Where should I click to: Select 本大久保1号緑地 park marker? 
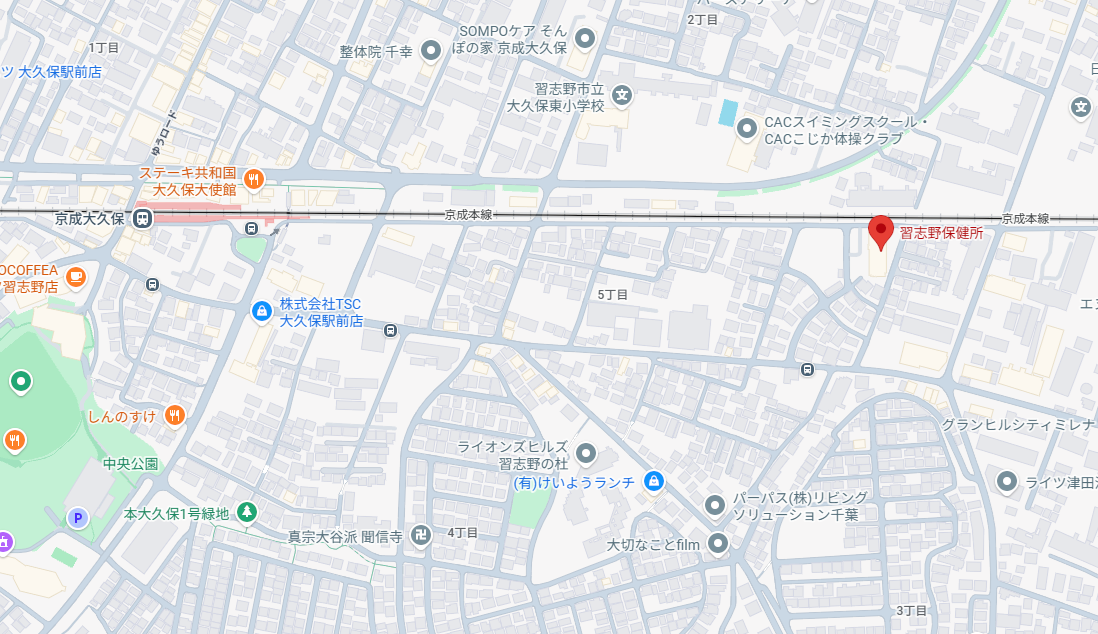(246, 513)
